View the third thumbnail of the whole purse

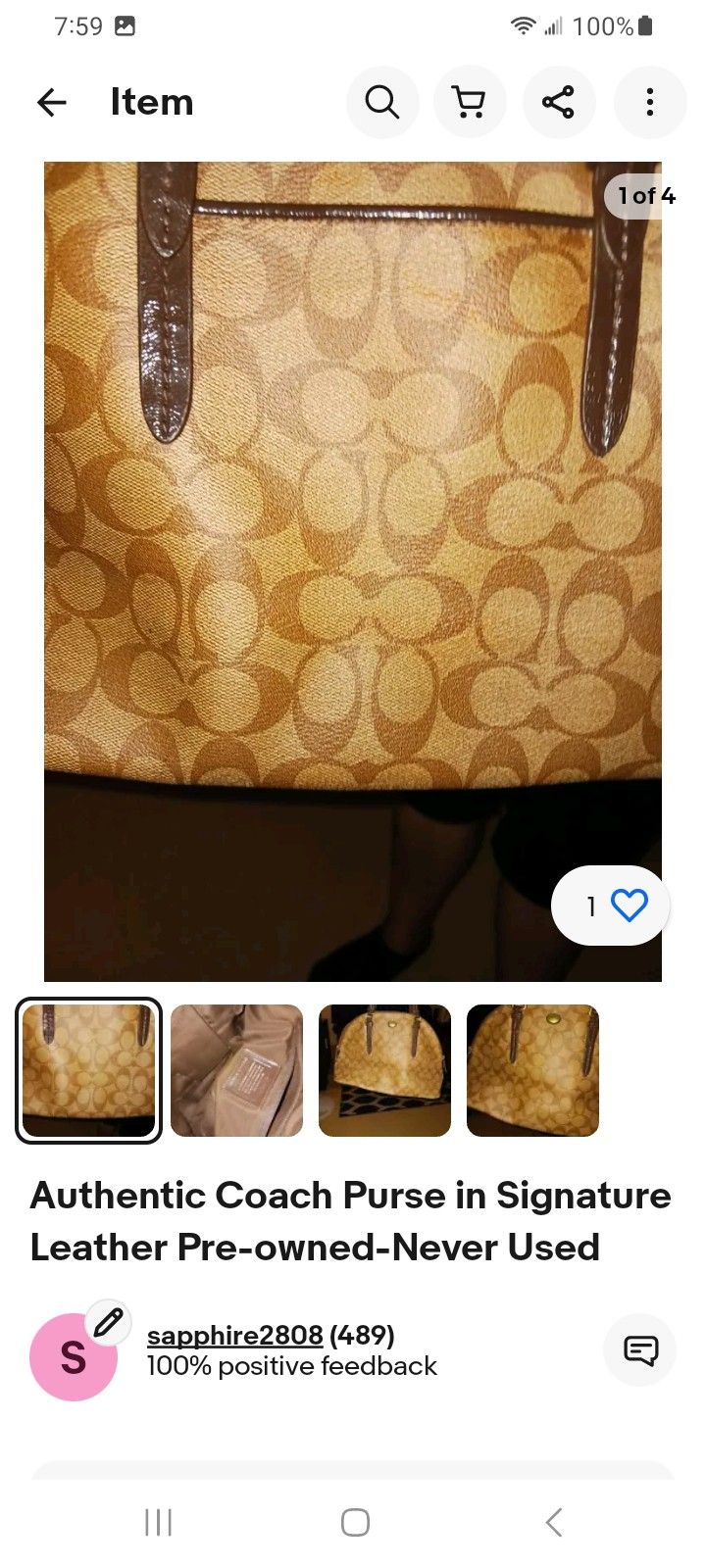click(x=385, y=1070)
